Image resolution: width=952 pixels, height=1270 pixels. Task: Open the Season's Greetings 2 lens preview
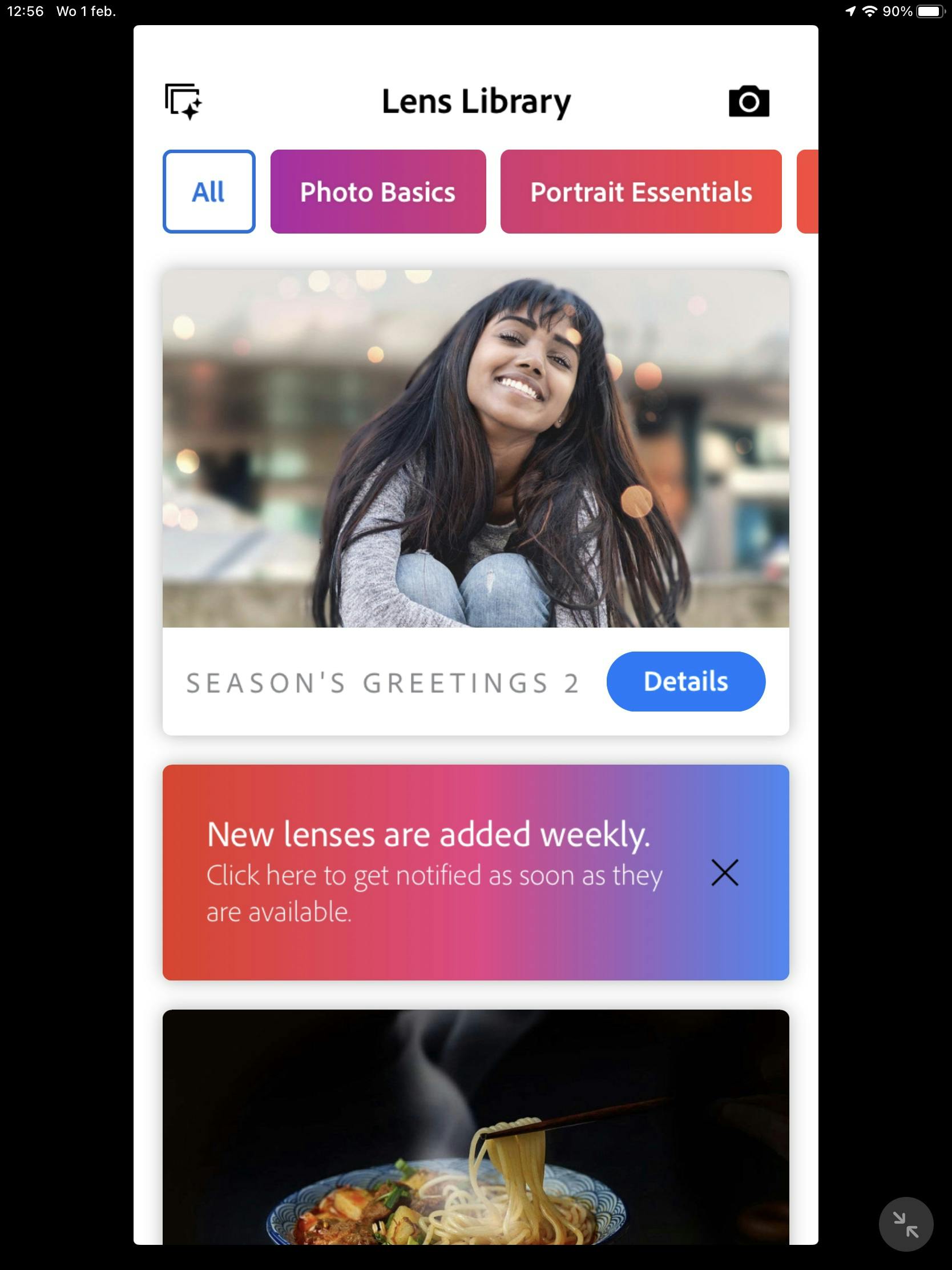(475, 449)
